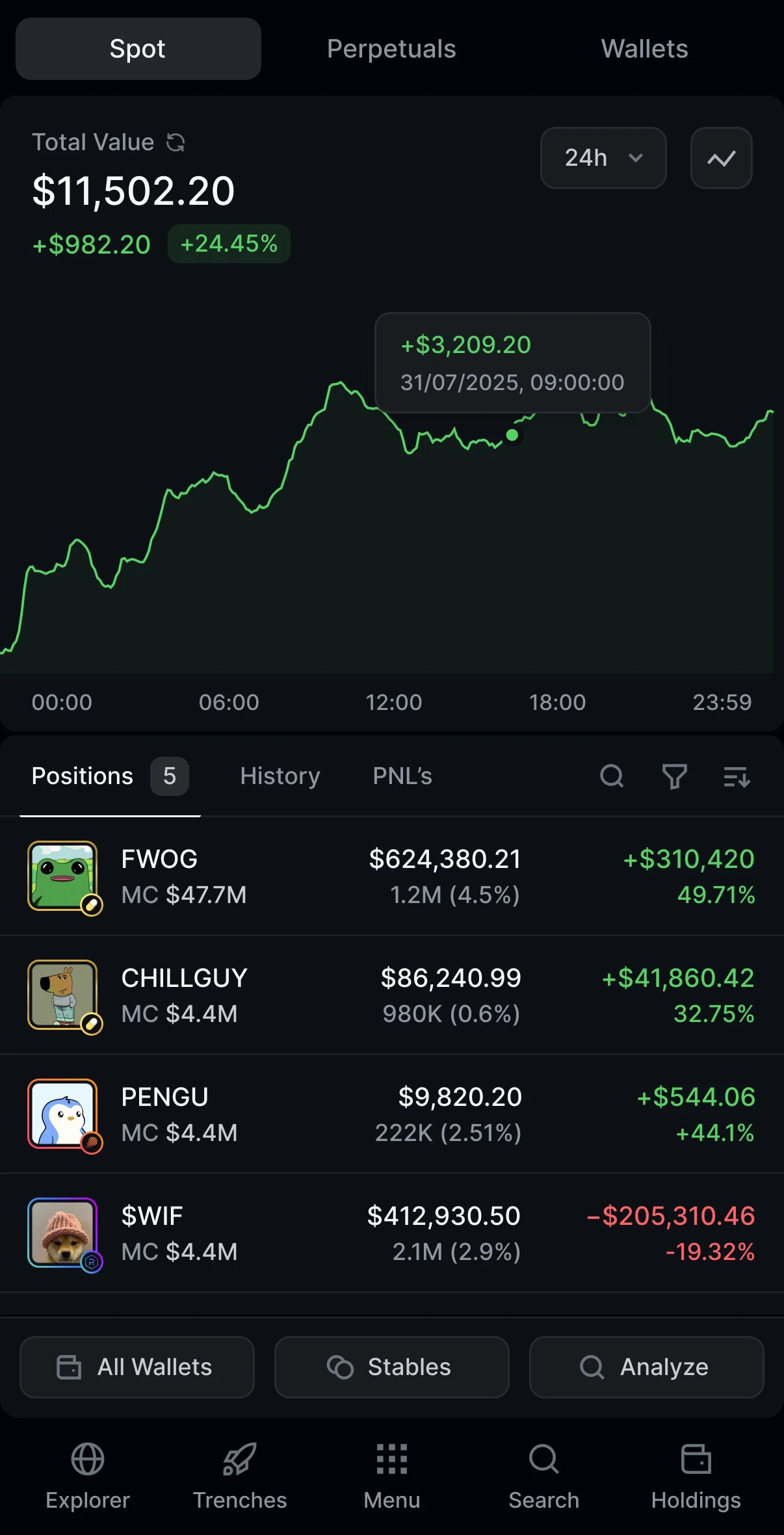Switch to the All Wallets selector
This screenshot has width=784, height=1535.
point(137,1367)
